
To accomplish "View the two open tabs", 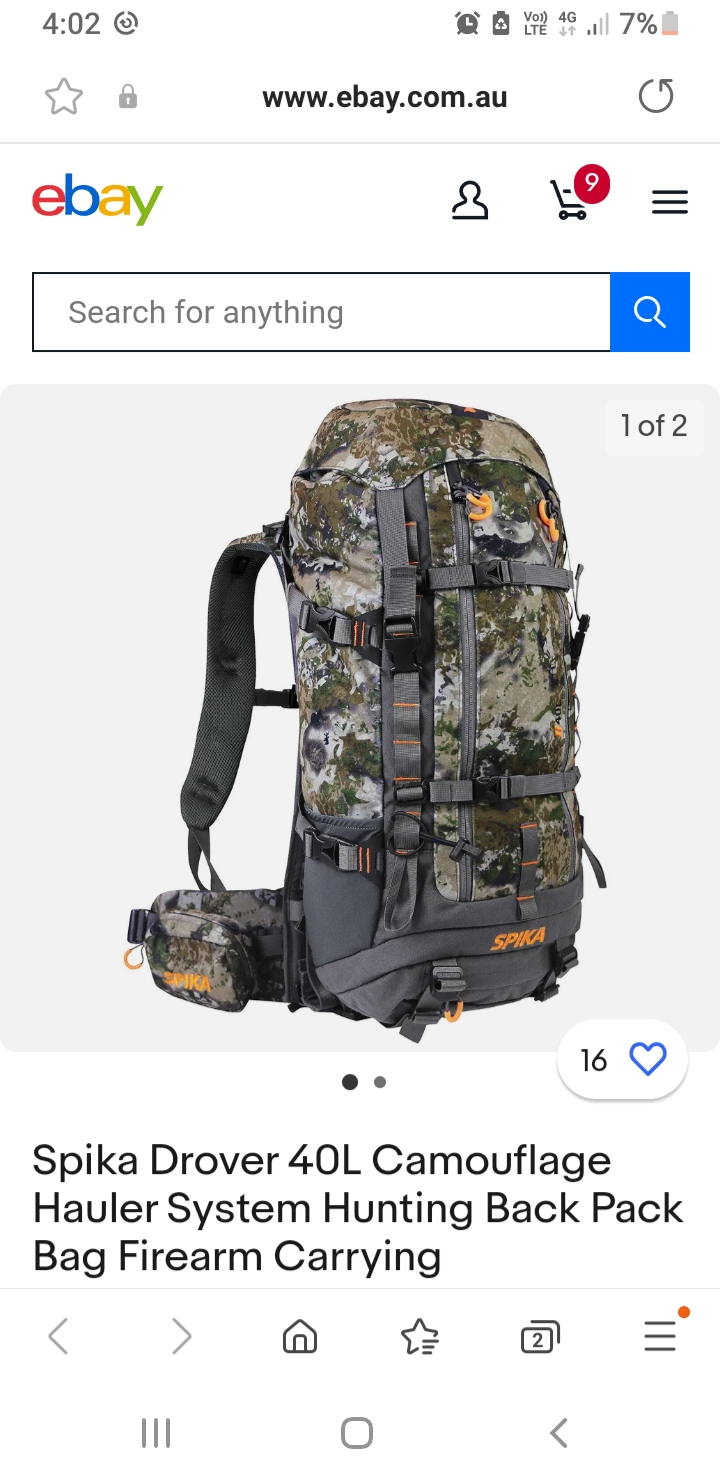I will point(539,1336).
